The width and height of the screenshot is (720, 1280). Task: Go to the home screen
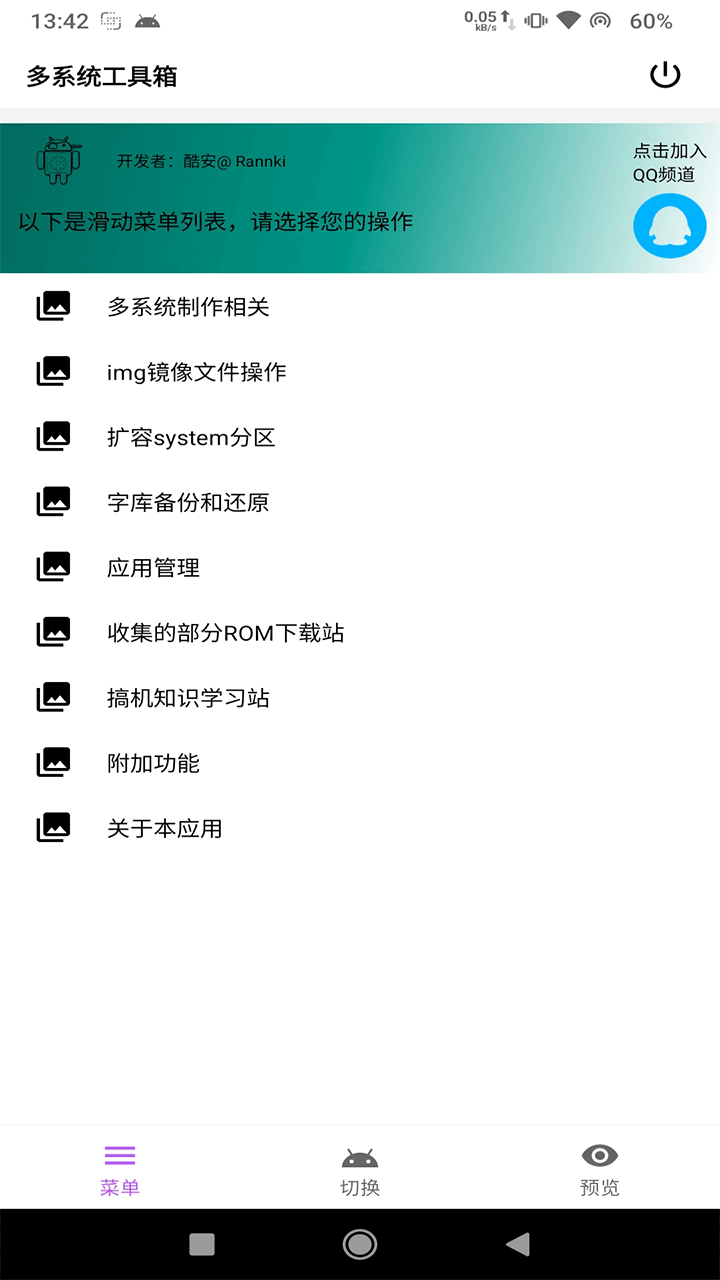(x=360, y=1244)
